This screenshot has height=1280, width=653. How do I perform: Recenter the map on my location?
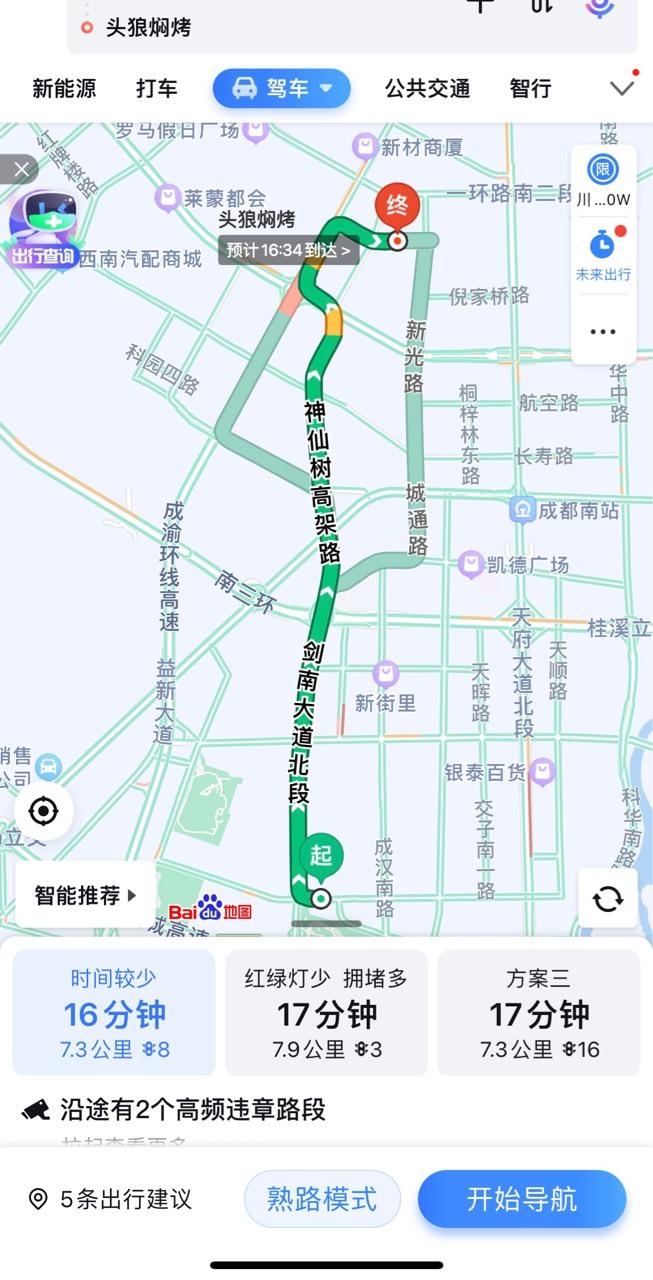coord(44,811)
